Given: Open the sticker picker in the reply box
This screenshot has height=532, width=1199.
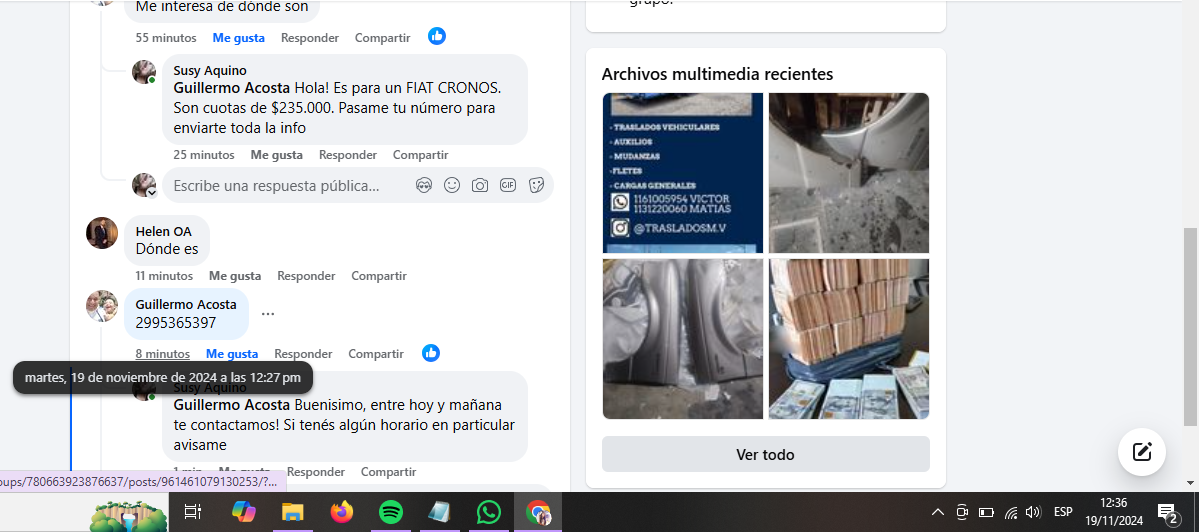Looking at the screenshot, I should click(x=536, y=185).
